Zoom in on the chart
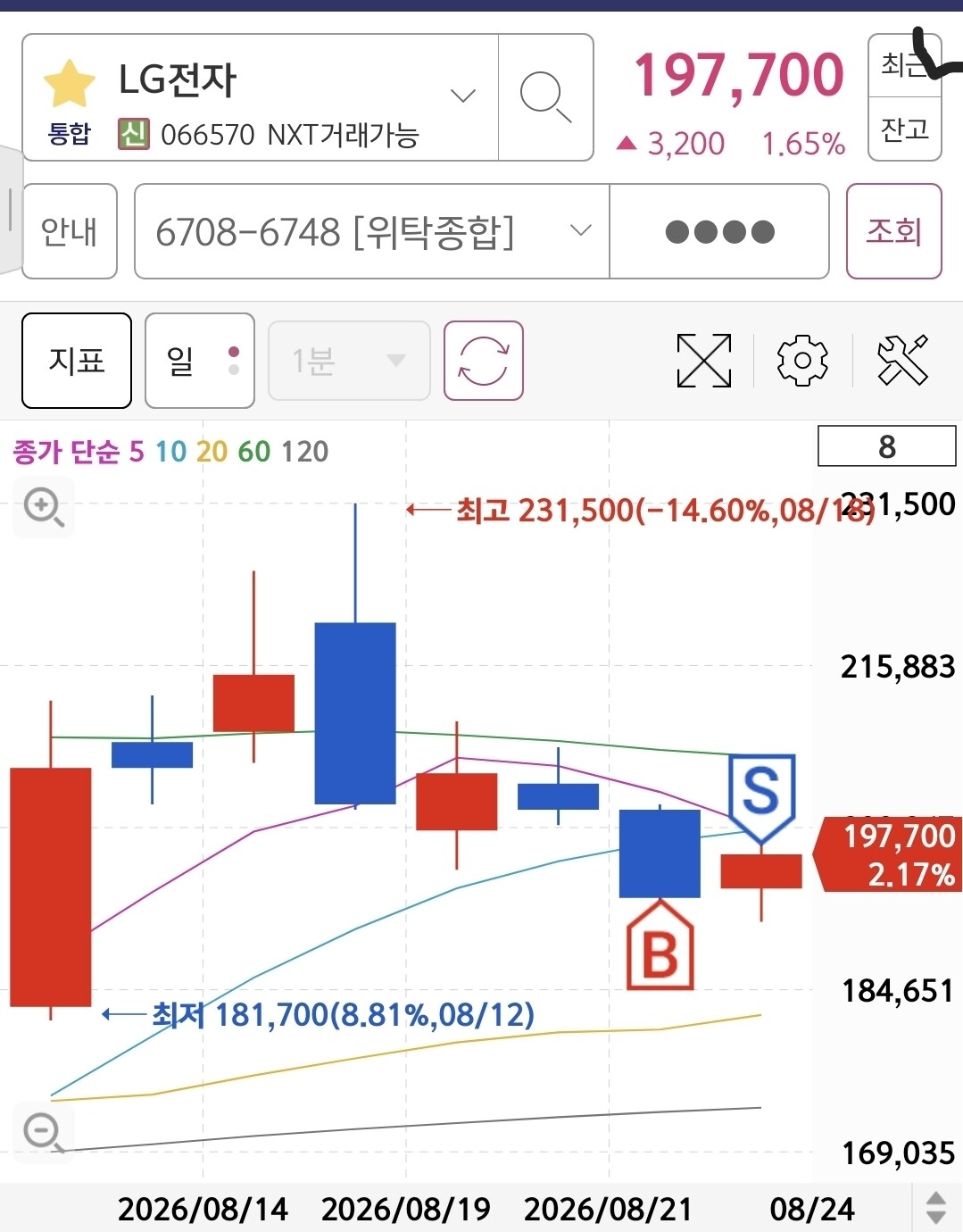This screenshot has height=1232, width=963. [x=43, y=507]
